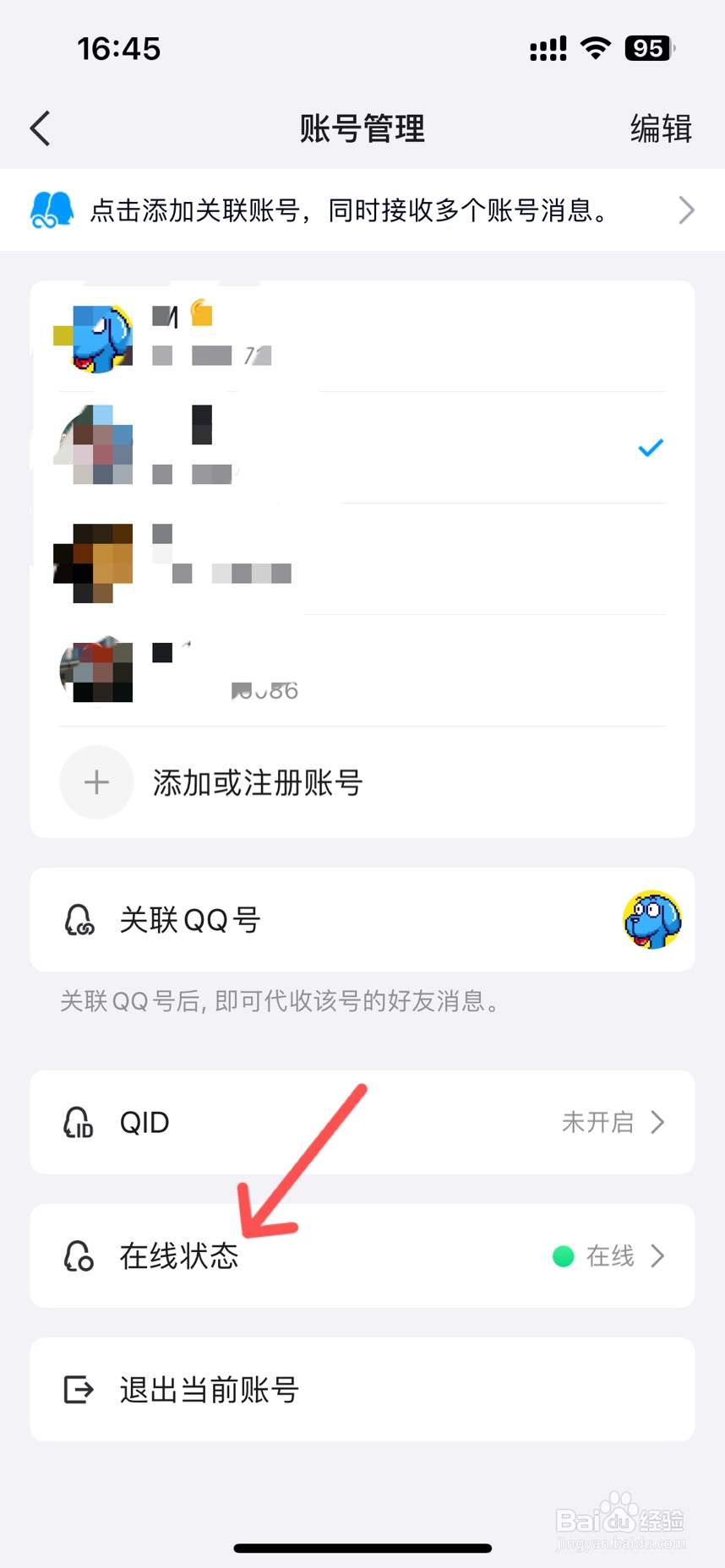Viewport: 725px width, 1568px height.
Task: Select the QID headset icon
Action: pyautogui.click(x=79, y=1122)
